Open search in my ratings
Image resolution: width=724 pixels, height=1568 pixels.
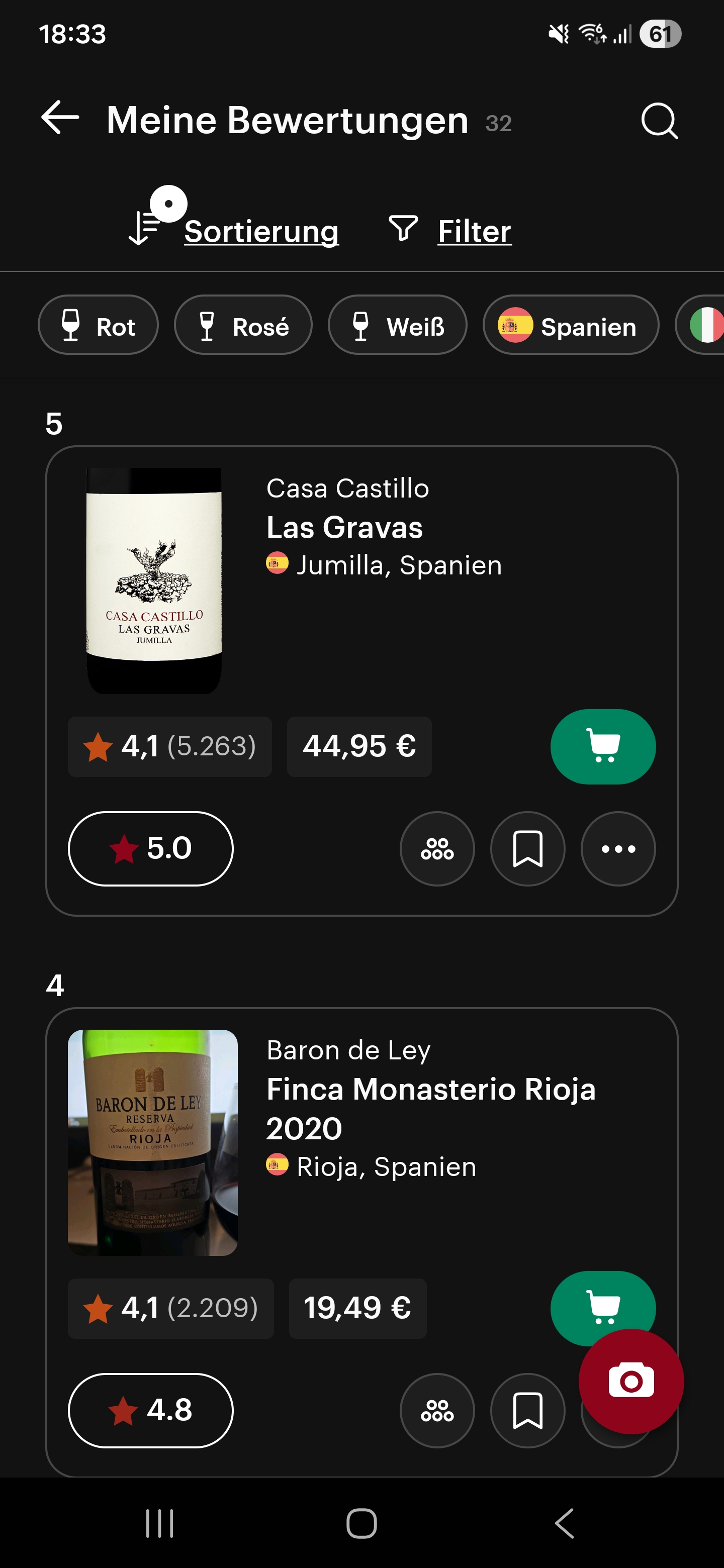pos(660,121)
